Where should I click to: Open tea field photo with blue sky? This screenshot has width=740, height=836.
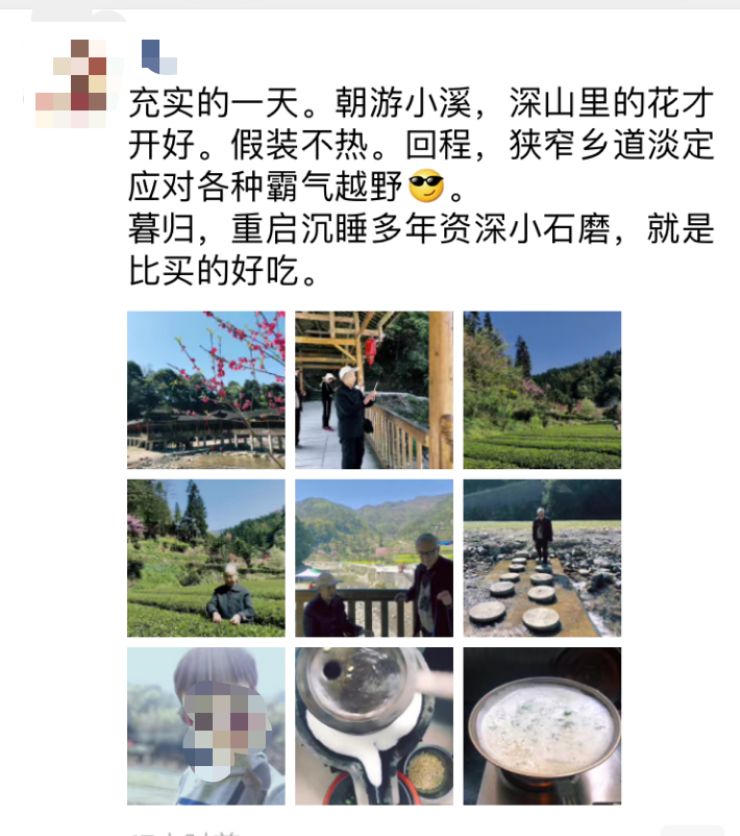coord(542,390)
